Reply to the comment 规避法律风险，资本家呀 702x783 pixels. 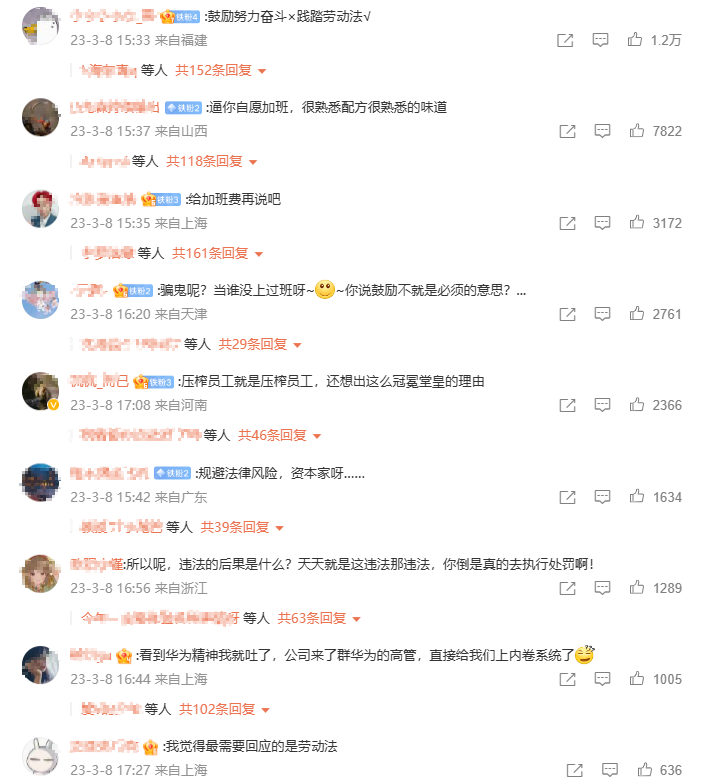click(601, 497)
